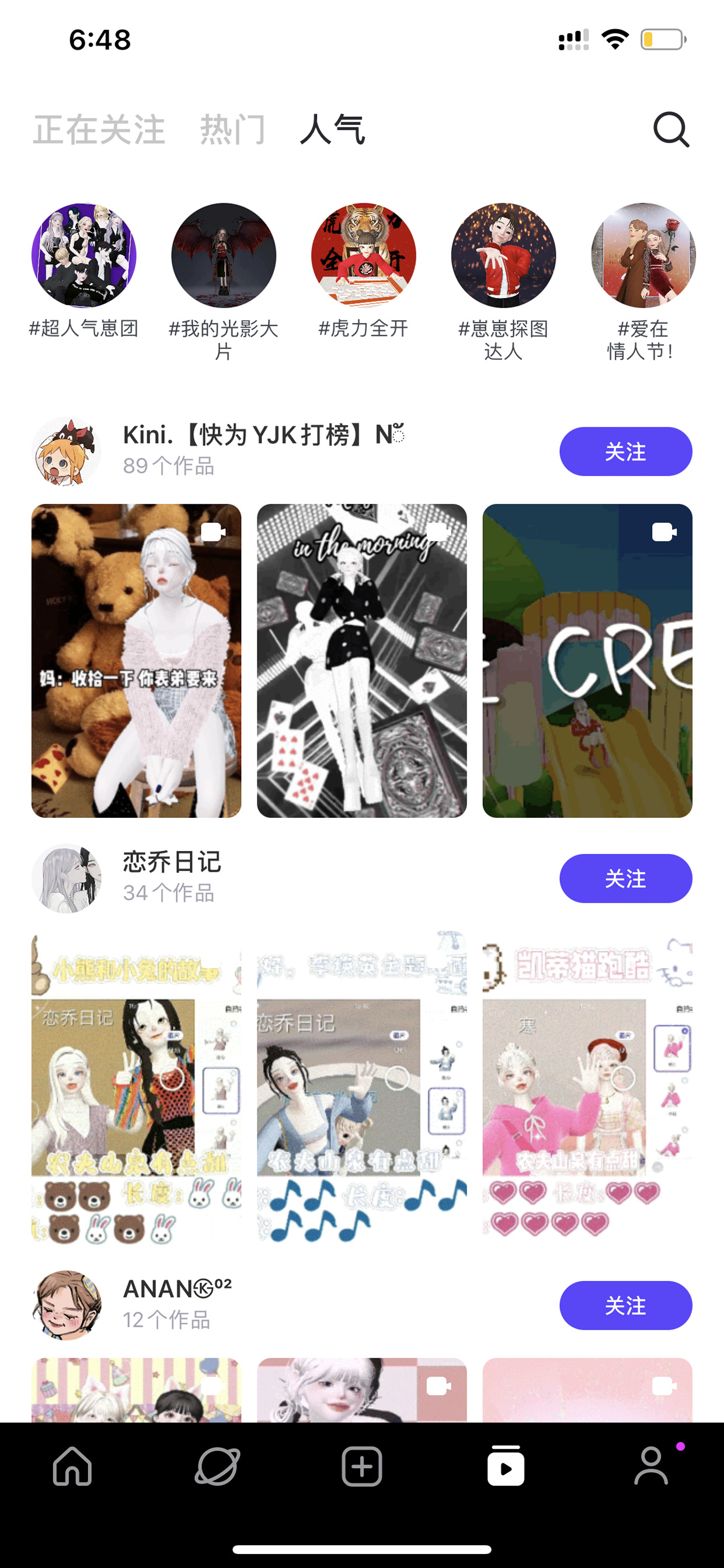Viewport: 724px width, 1568px height.
Task: Create a new post with plus
Action: point(362,1466)
